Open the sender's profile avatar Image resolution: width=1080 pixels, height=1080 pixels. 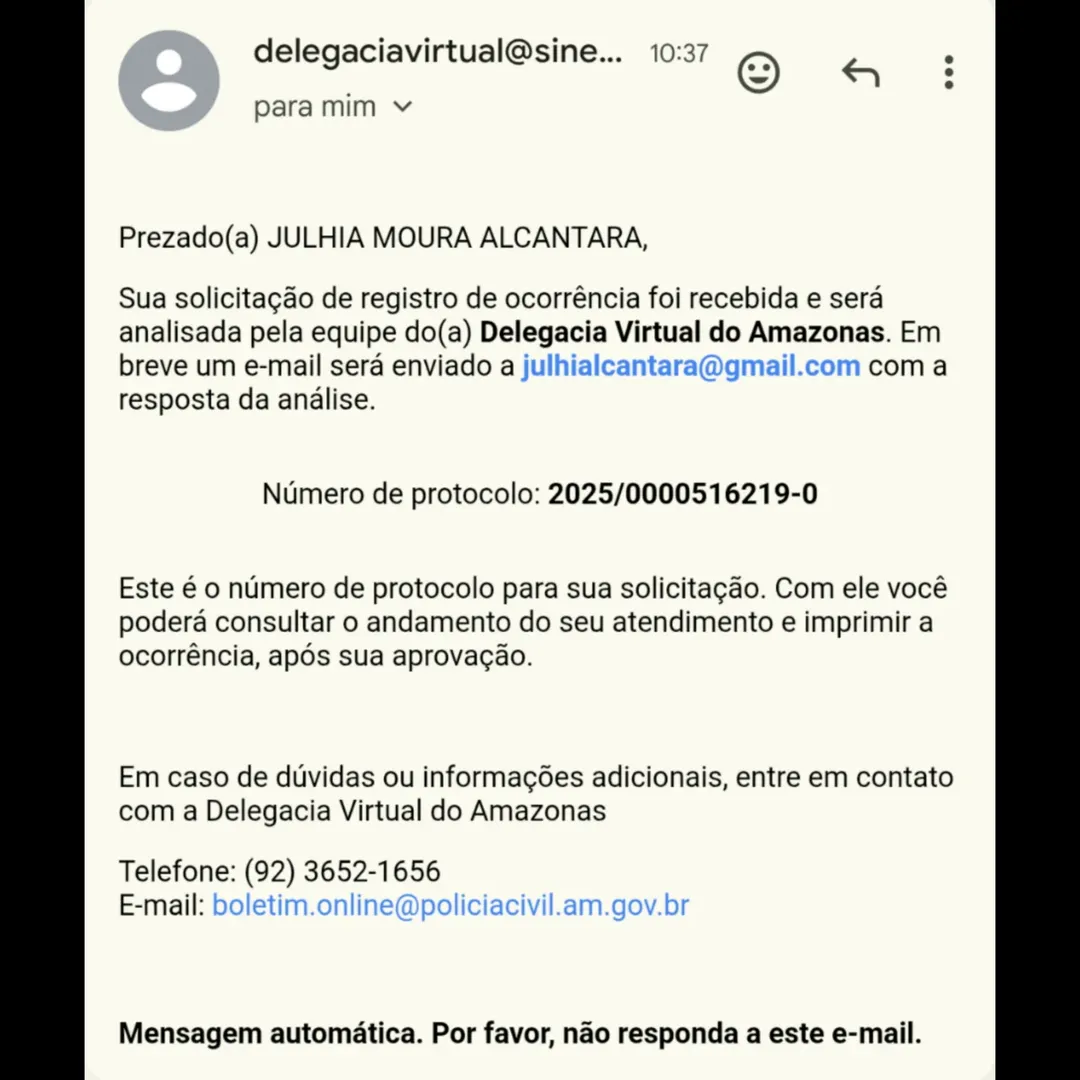pyautogui.click(x=169, y=80)
